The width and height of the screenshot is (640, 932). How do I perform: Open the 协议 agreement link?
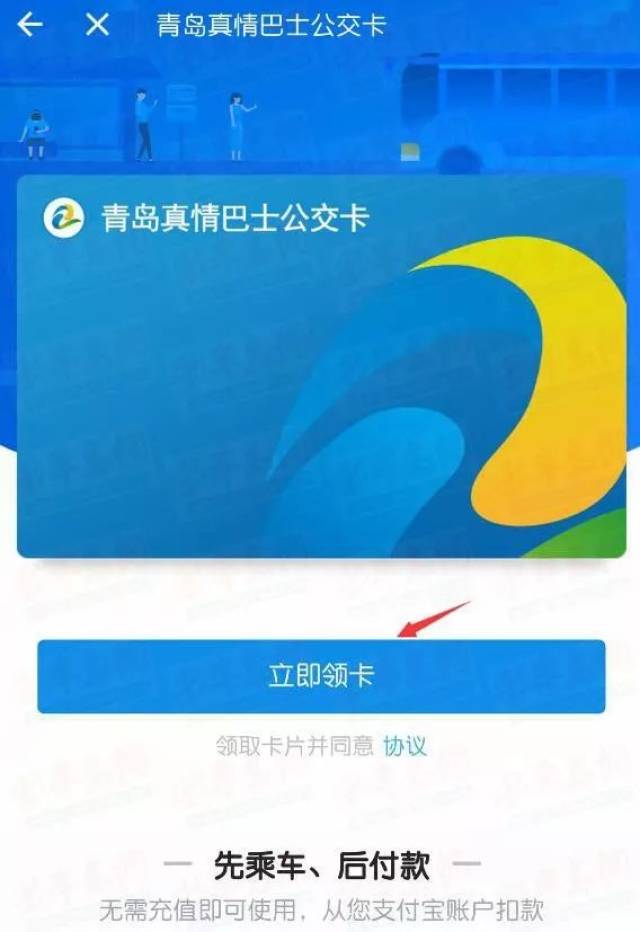[405, 746]
